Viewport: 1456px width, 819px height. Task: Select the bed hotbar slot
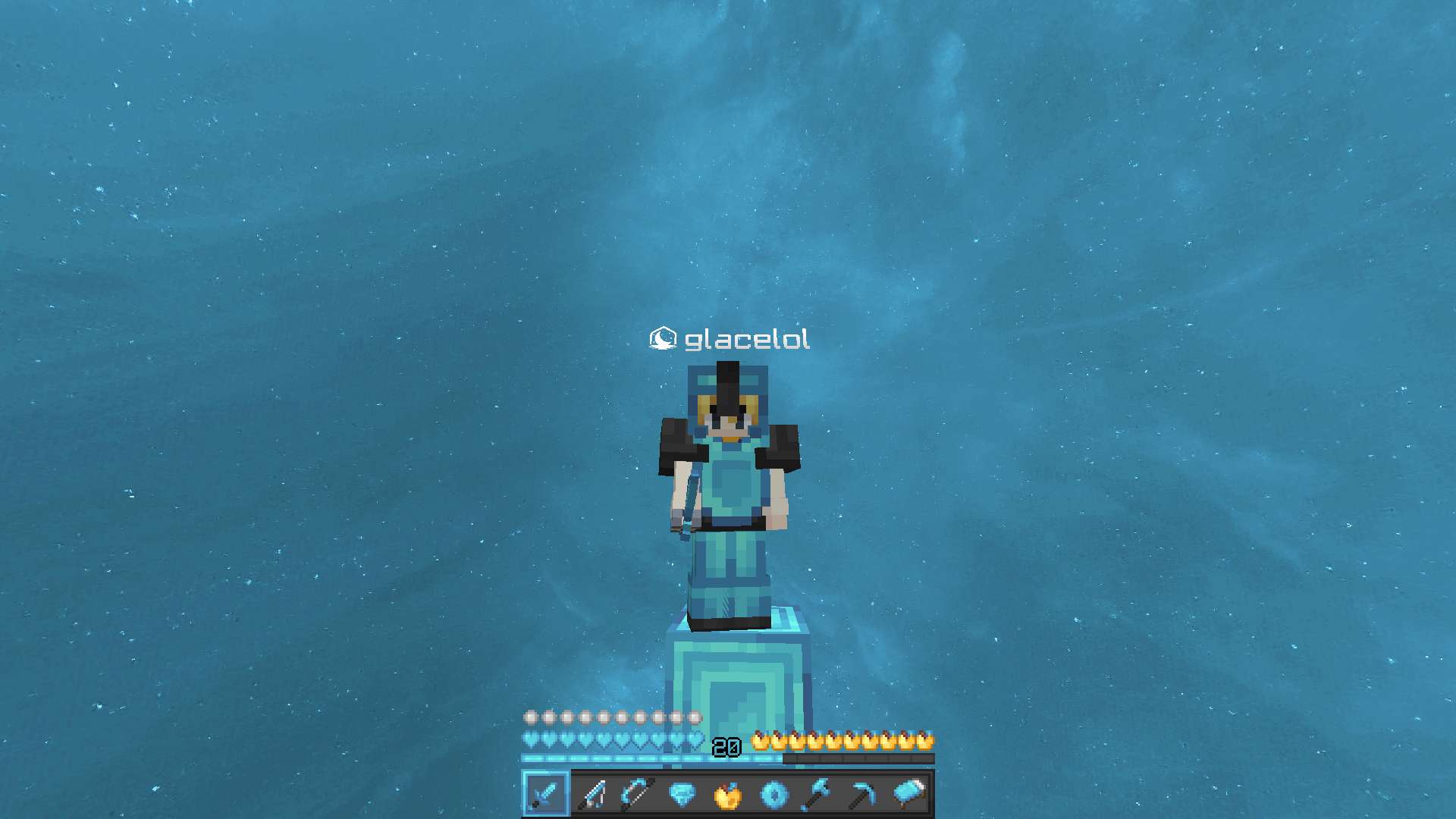tap(910, 794)
